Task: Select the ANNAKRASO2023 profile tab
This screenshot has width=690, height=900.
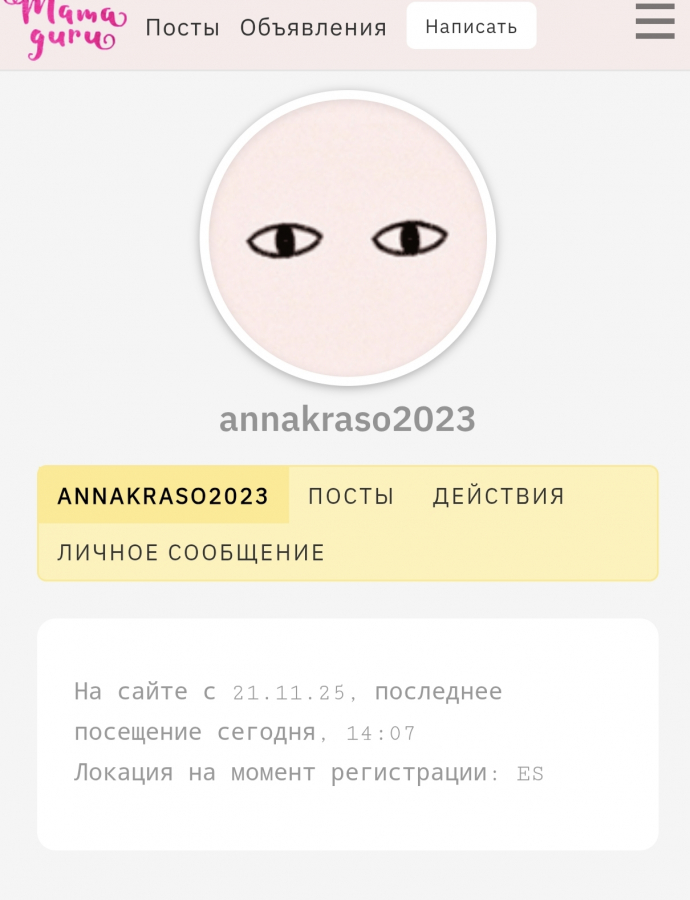Action: 163,496
